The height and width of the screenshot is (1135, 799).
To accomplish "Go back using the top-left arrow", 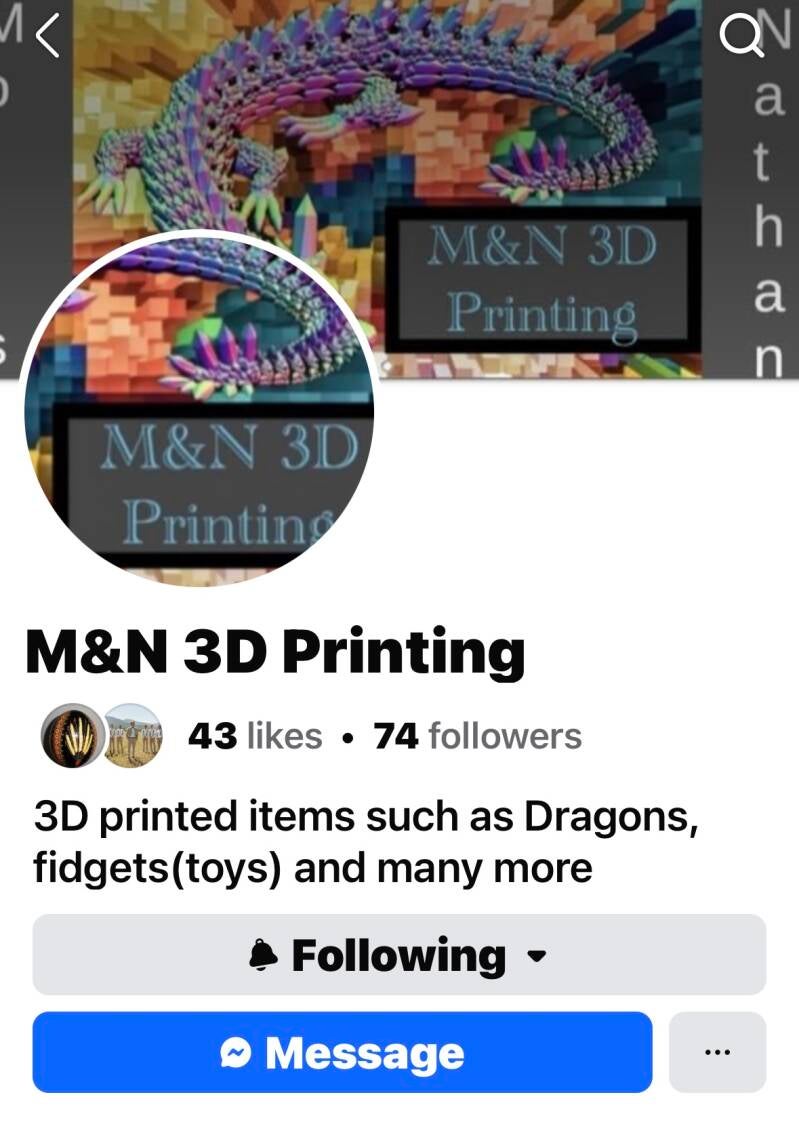I will [x=47, y=35].
